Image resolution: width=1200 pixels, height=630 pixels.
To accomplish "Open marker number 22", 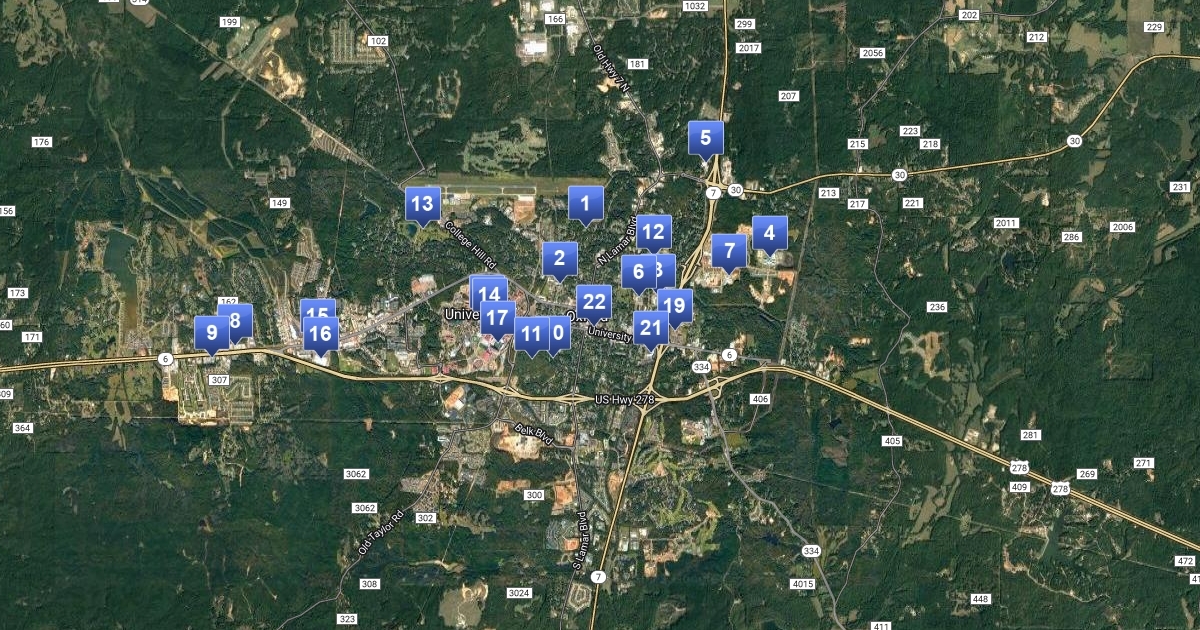I will pyautogui.click(x=594, y=301).
